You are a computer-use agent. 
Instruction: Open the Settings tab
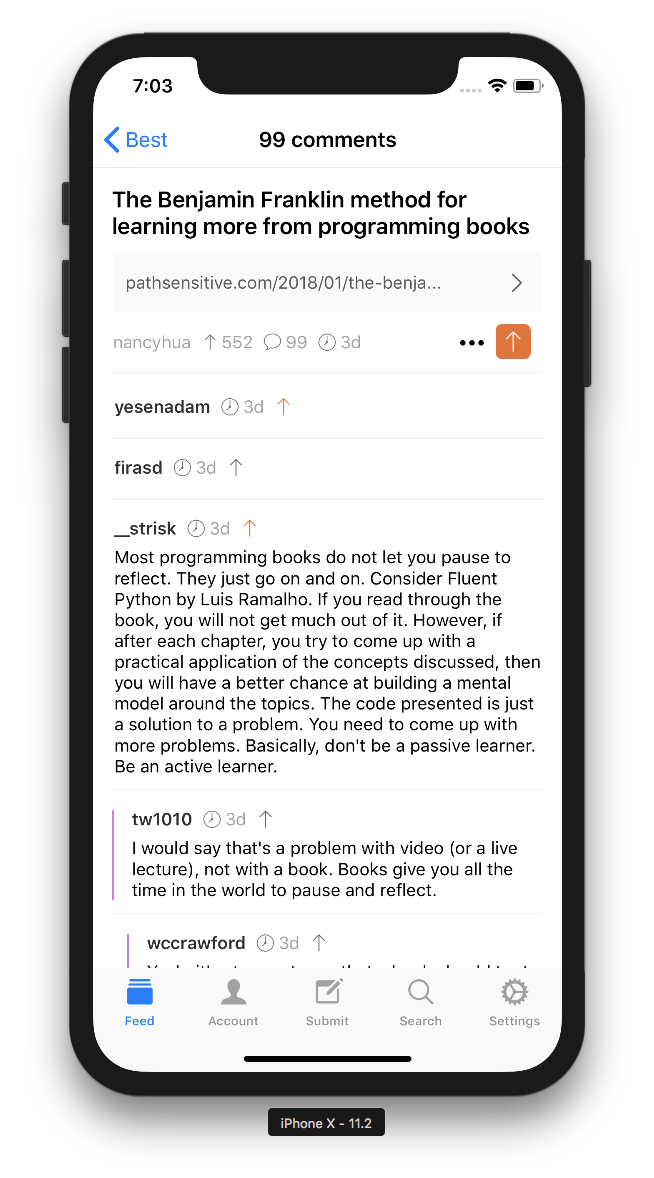click(514, 1003)
